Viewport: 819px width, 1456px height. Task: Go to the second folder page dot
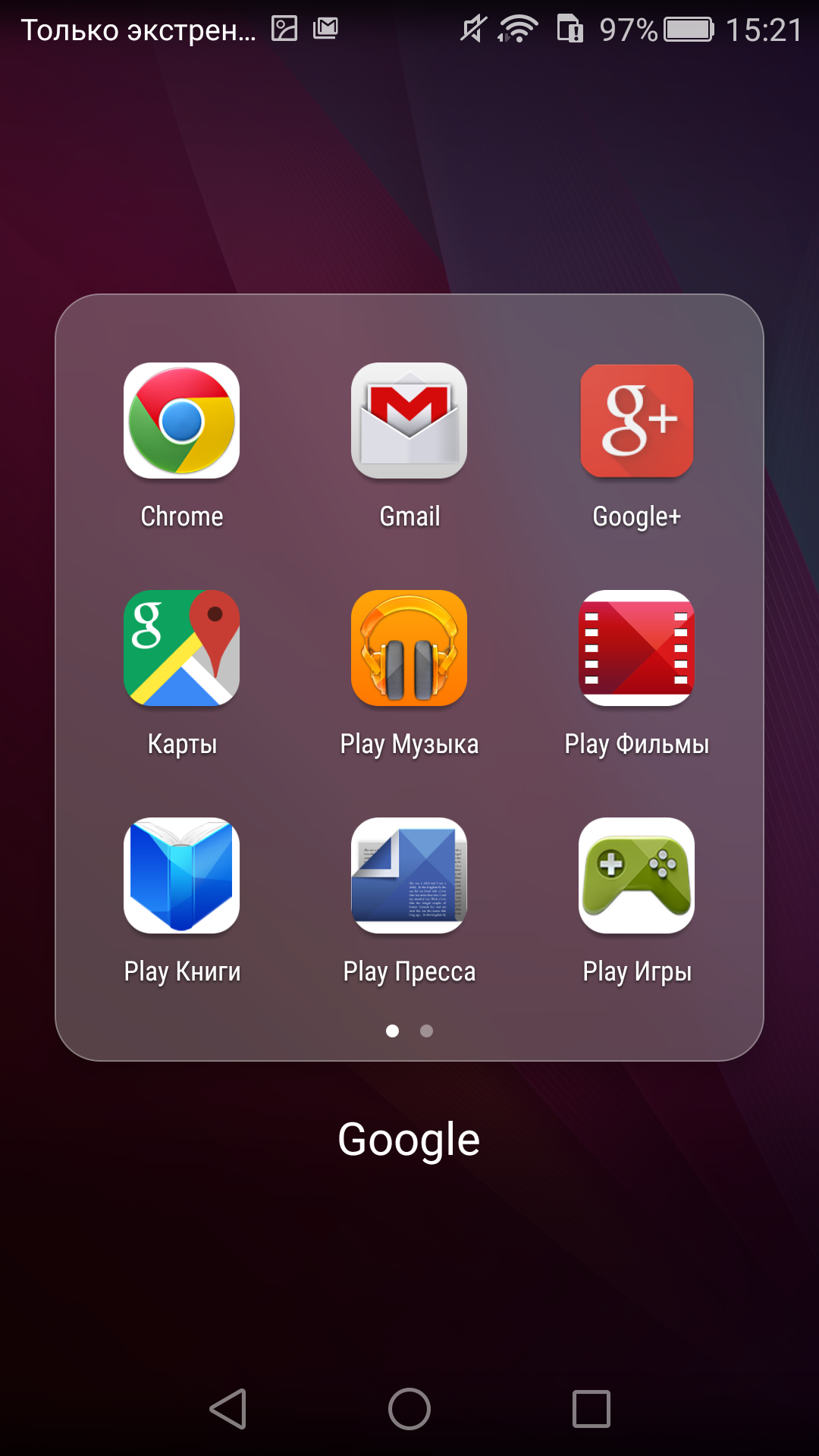(426, 1031)
